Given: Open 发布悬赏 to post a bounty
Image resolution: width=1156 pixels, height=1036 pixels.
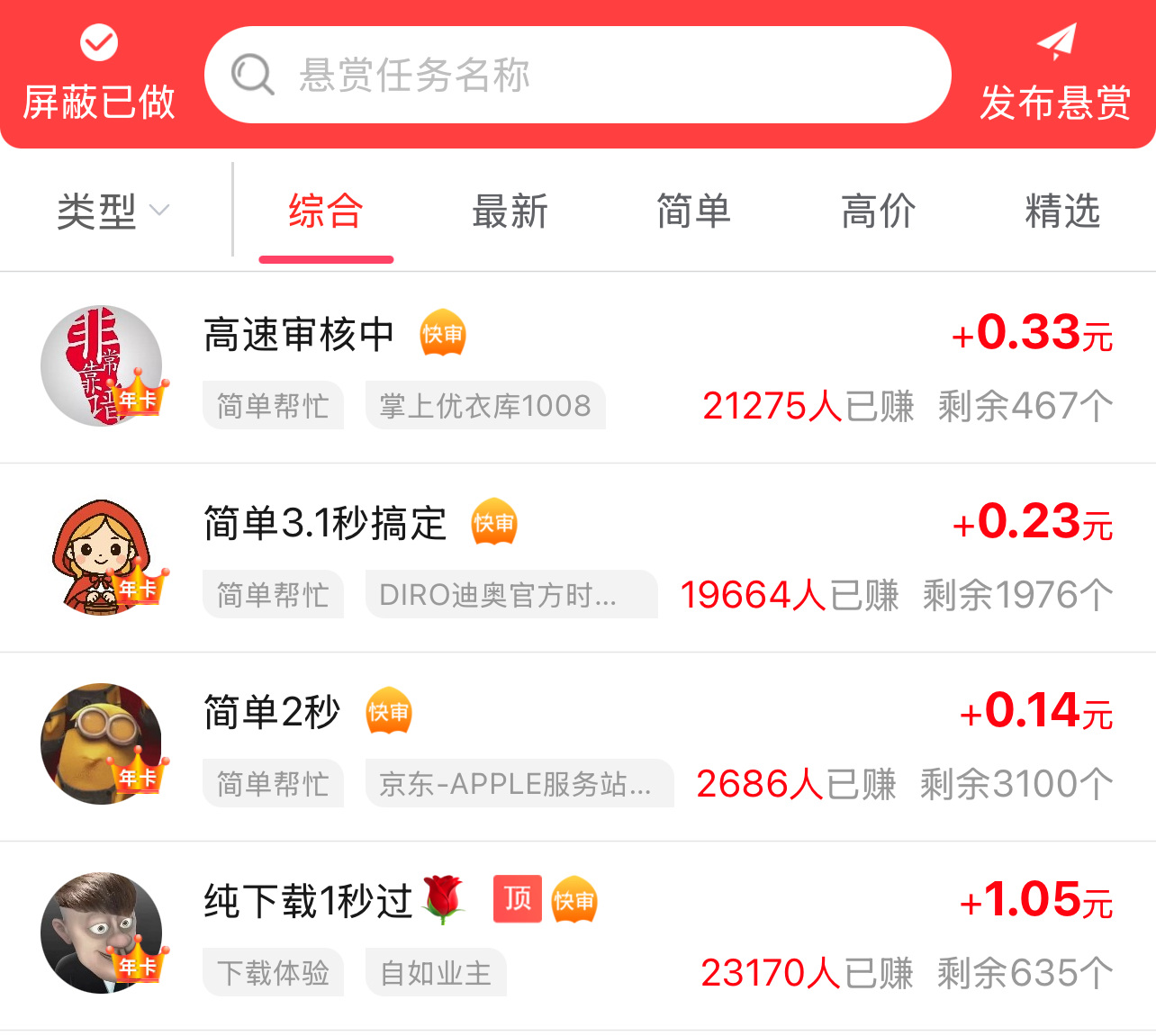Looking at the screenshot, I should [1055, 76].
